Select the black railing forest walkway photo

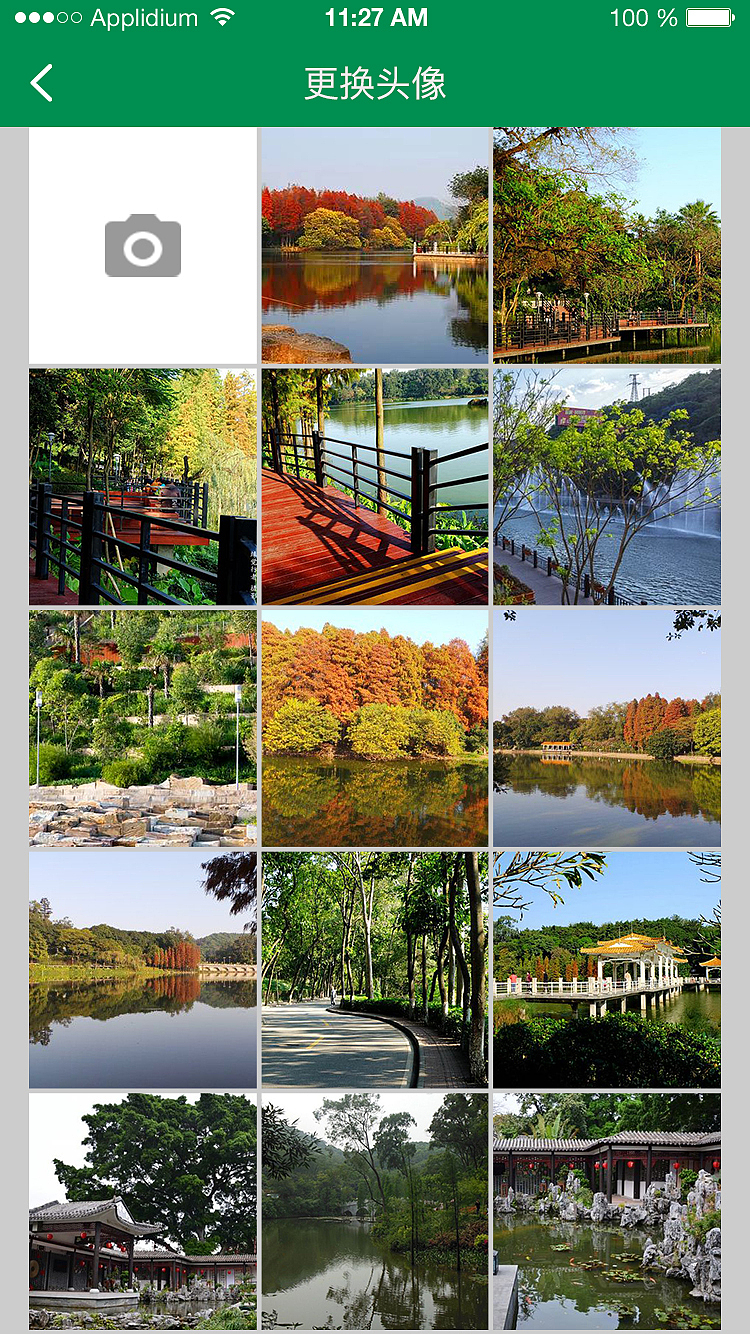[143, 487]
